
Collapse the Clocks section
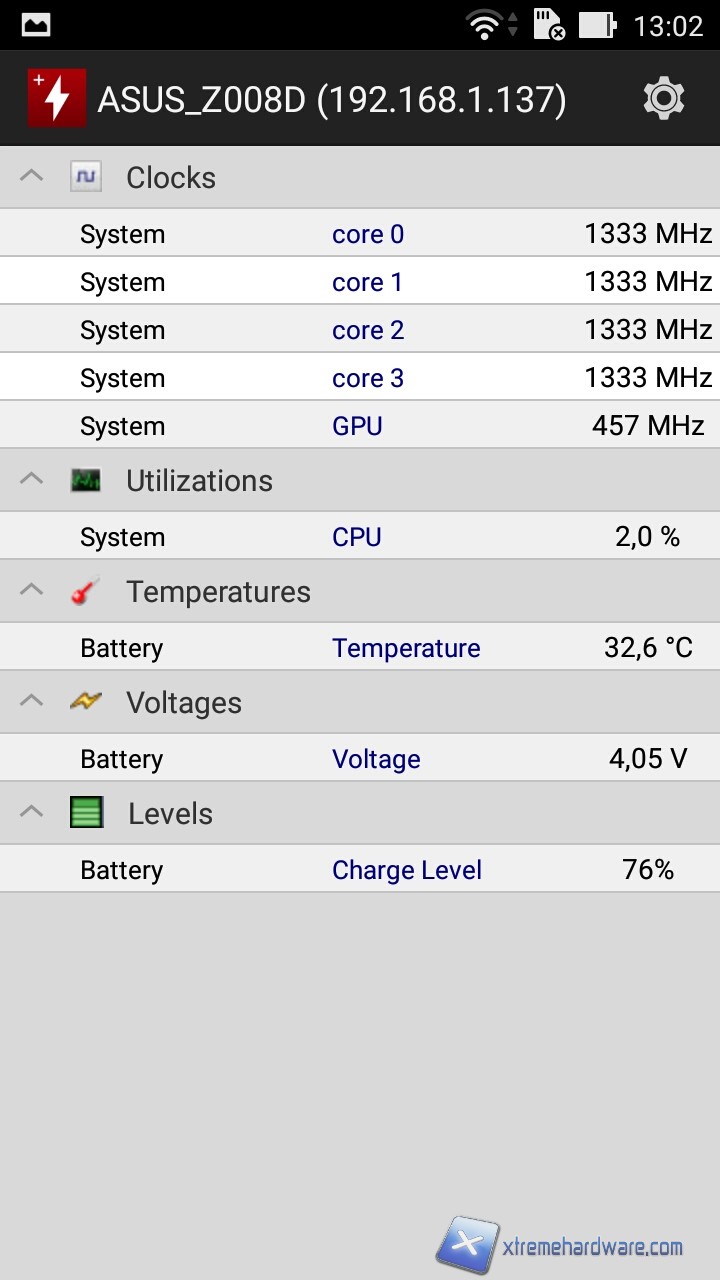pos(32,177)
